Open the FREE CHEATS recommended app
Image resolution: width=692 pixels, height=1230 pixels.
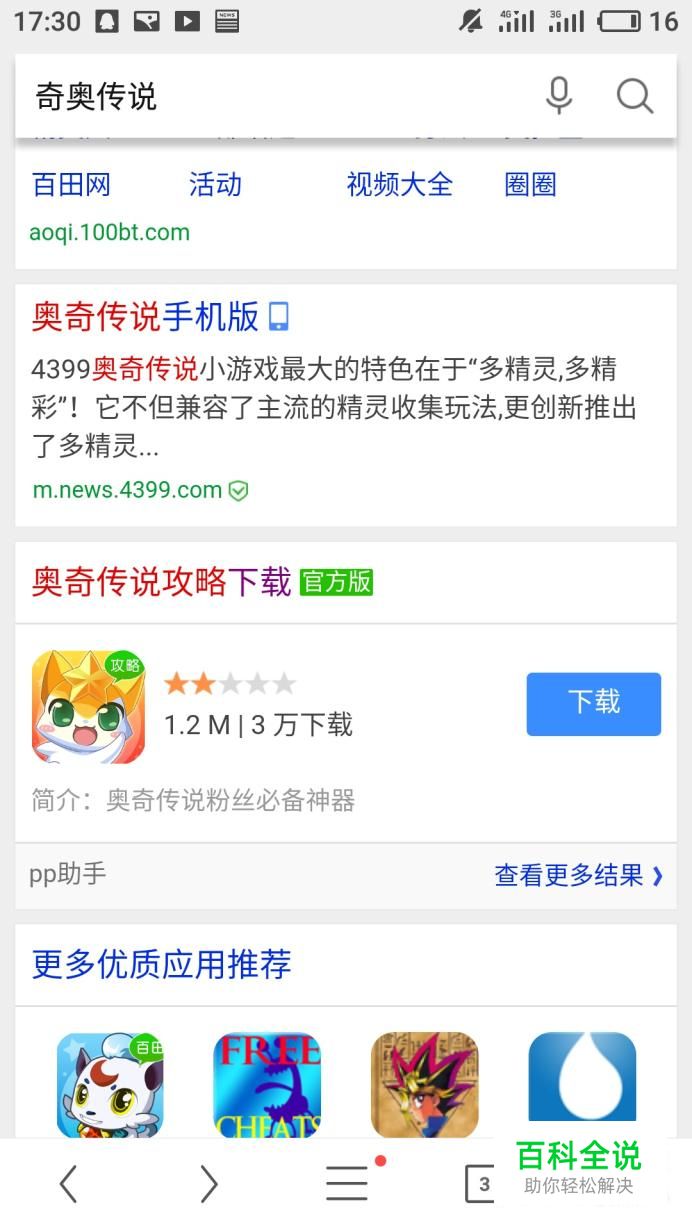[267, 1086]
